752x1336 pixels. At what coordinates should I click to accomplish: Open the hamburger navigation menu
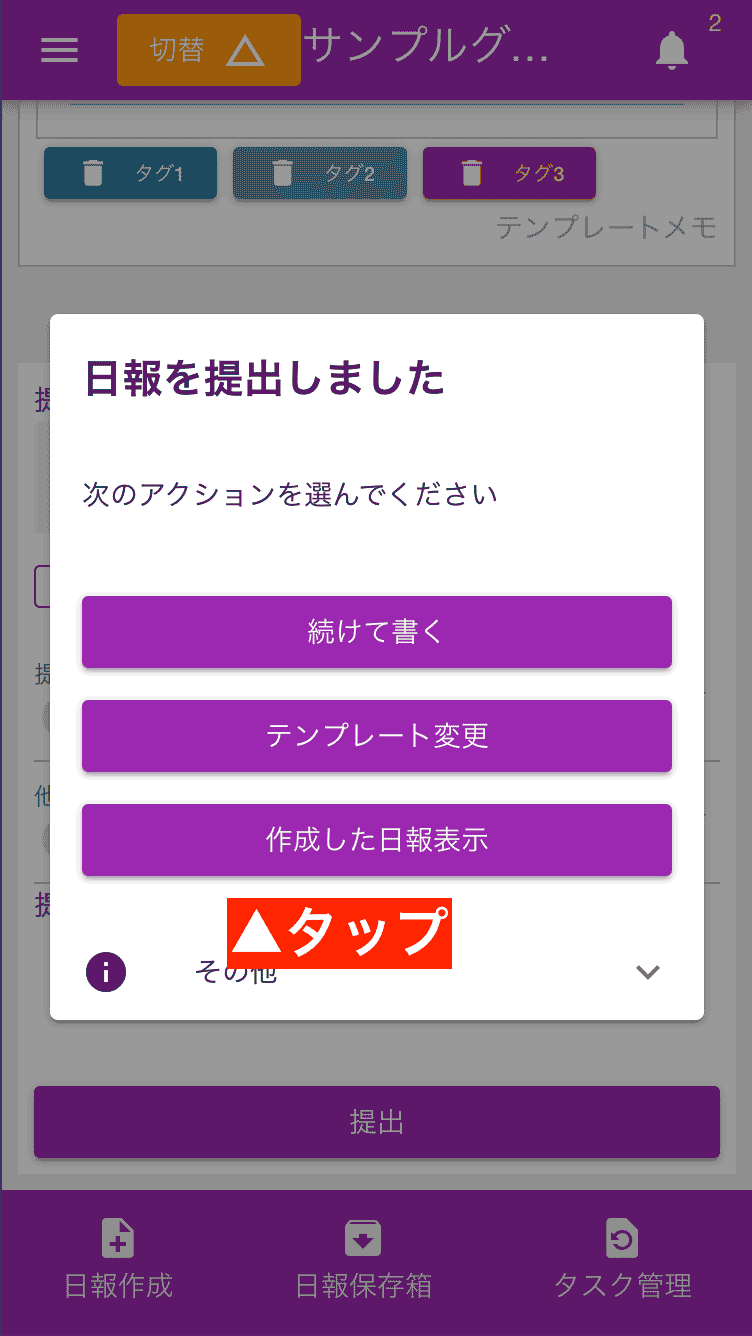pos(59,51)
